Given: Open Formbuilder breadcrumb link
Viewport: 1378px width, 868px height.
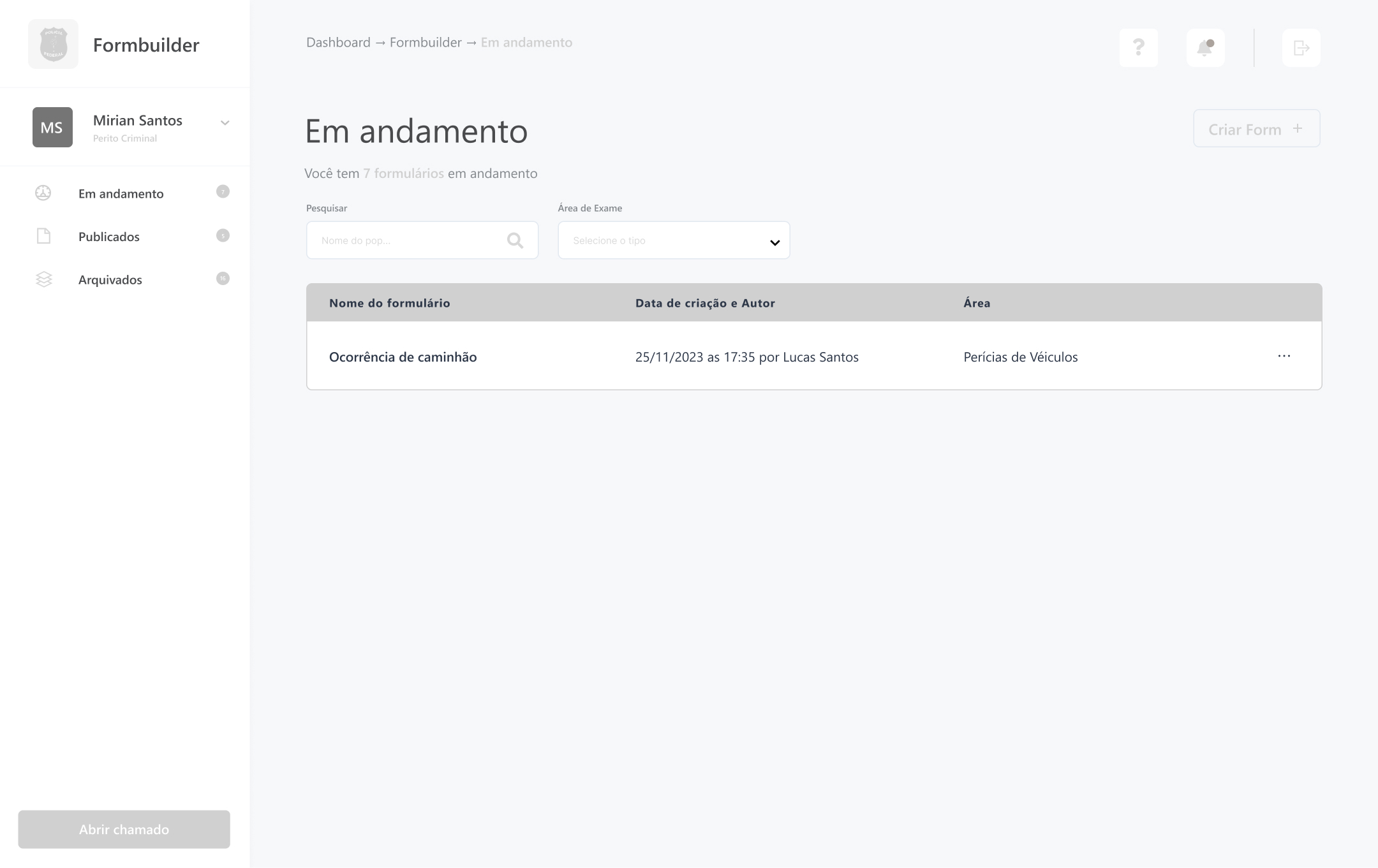Looking at the screenshot, I should 426,43.
